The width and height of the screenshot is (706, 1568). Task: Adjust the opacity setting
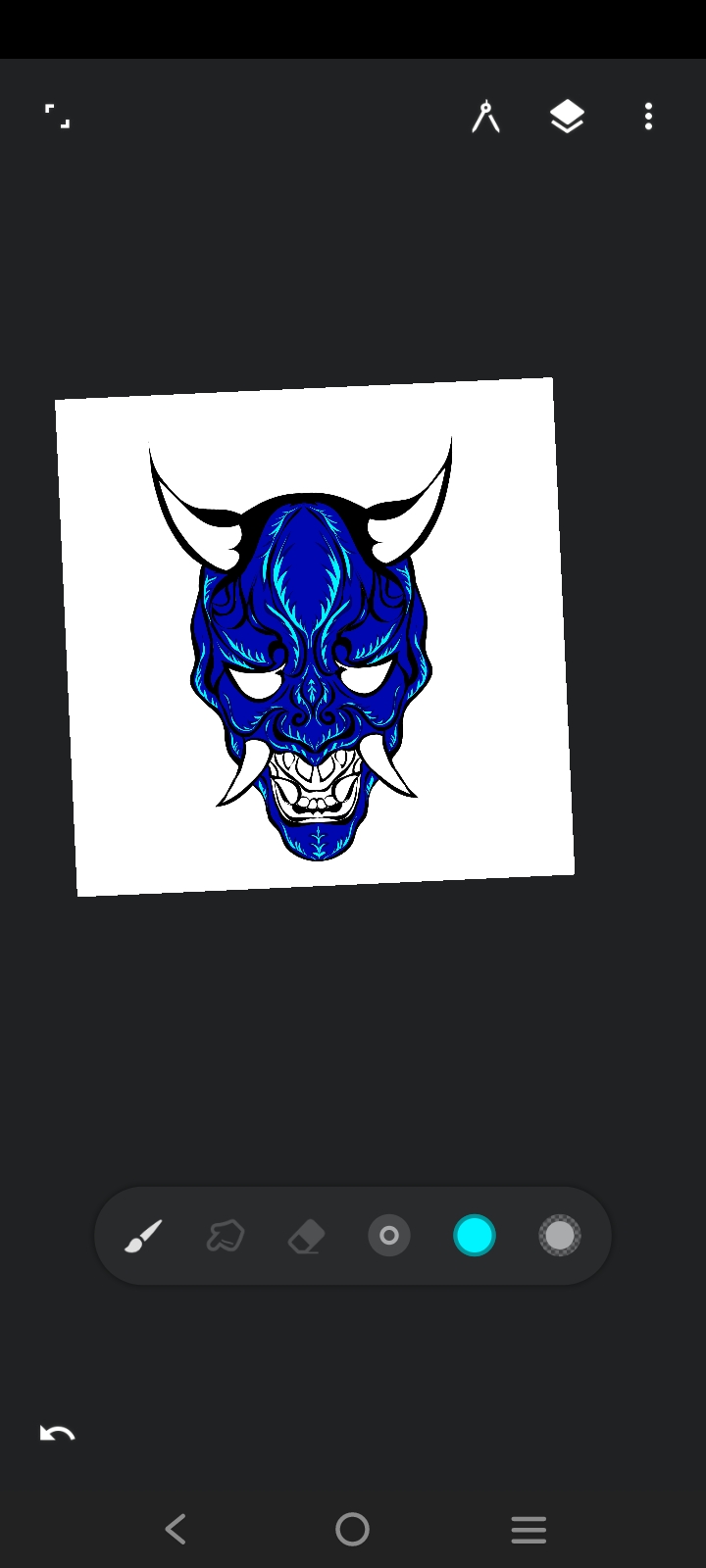pyautogui.click(x=560, y=1236)
